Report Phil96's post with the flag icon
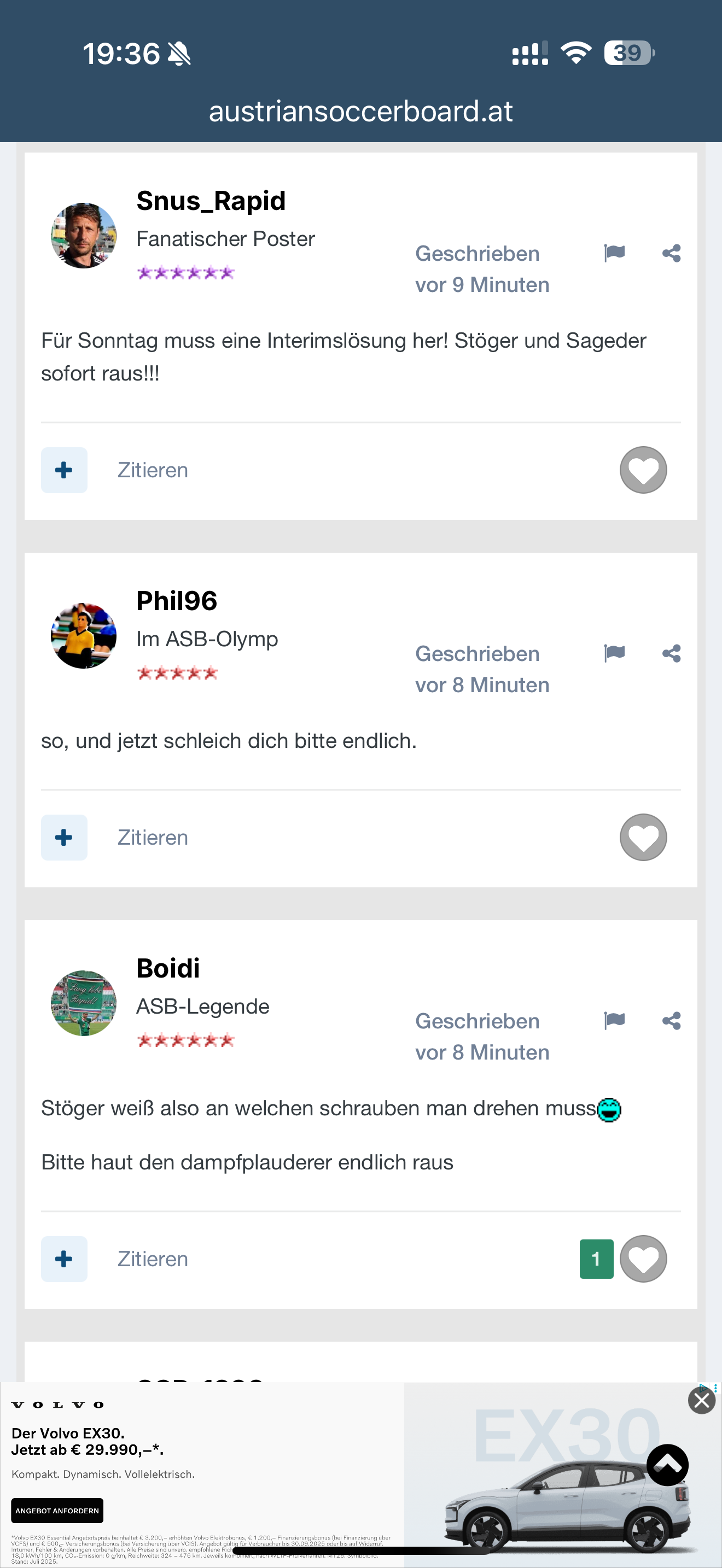722x1568 pixels. [614, 653]
